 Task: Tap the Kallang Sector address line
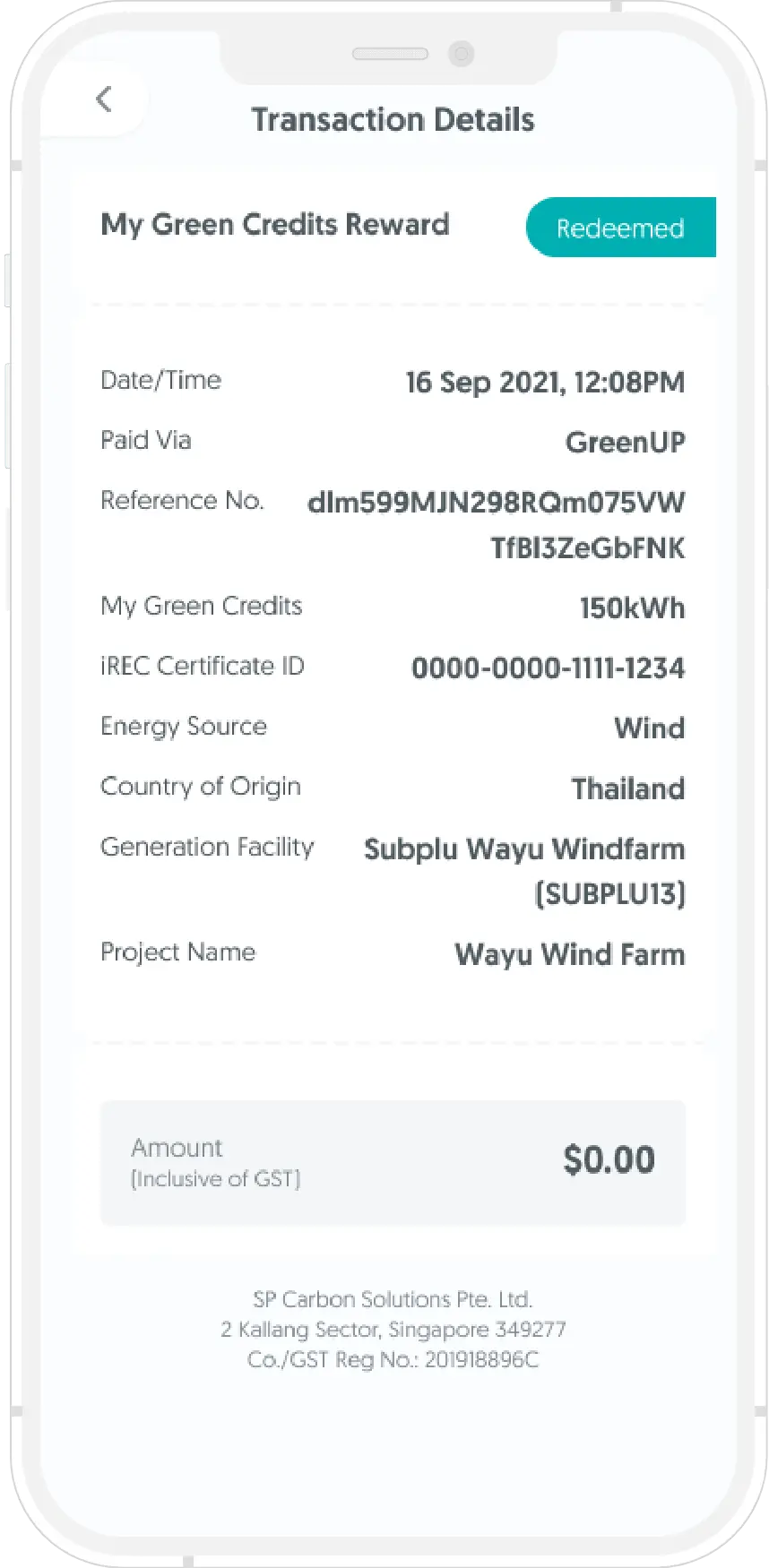click(x=393, y=1330)
